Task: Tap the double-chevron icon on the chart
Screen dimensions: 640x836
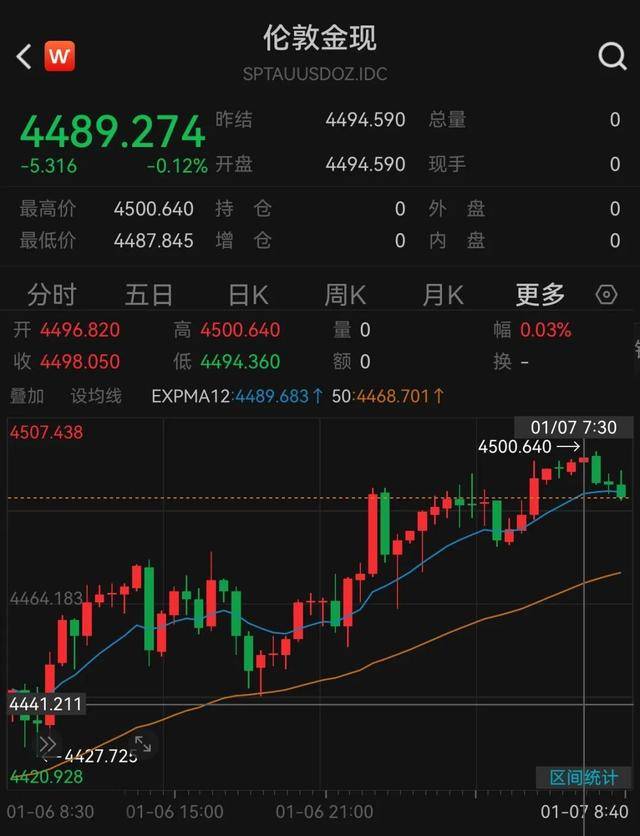Action: [x=46, y=744]
